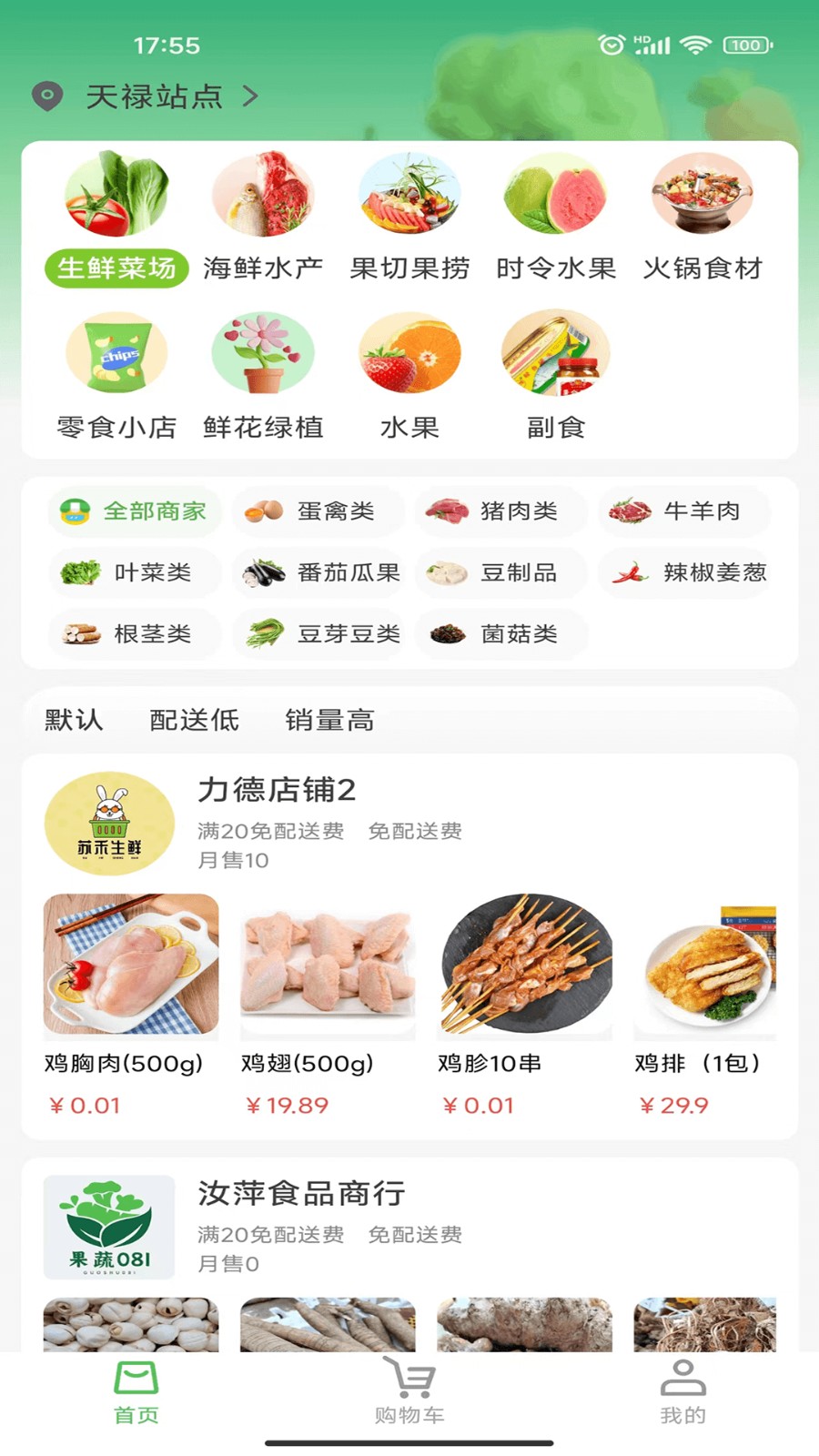Viewport: 819px width, 1456px height.
Task: Enable the 猪肉类 filter
Action: pos(501,511)
